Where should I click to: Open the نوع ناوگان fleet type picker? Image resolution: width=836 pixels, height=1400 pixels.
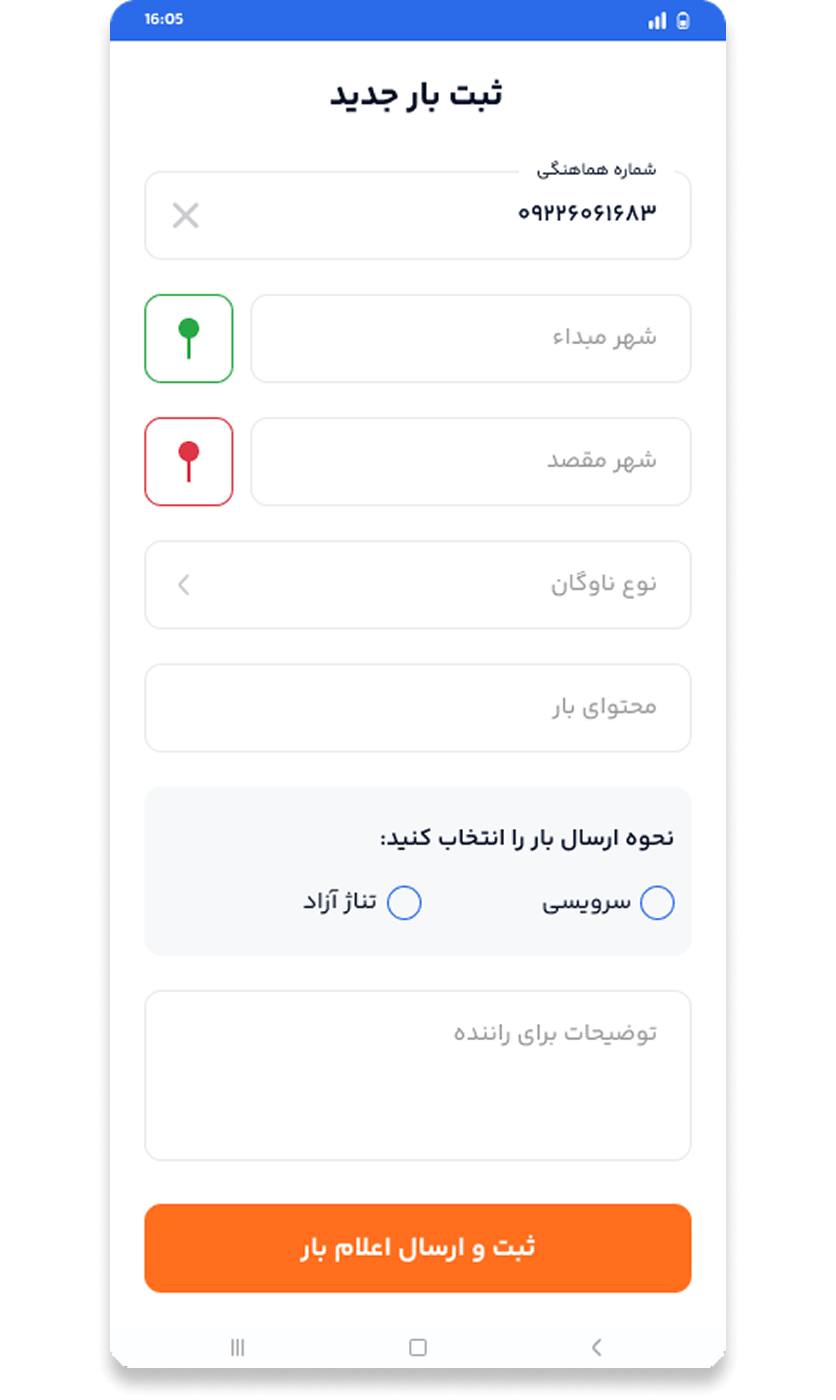(417, 585)
